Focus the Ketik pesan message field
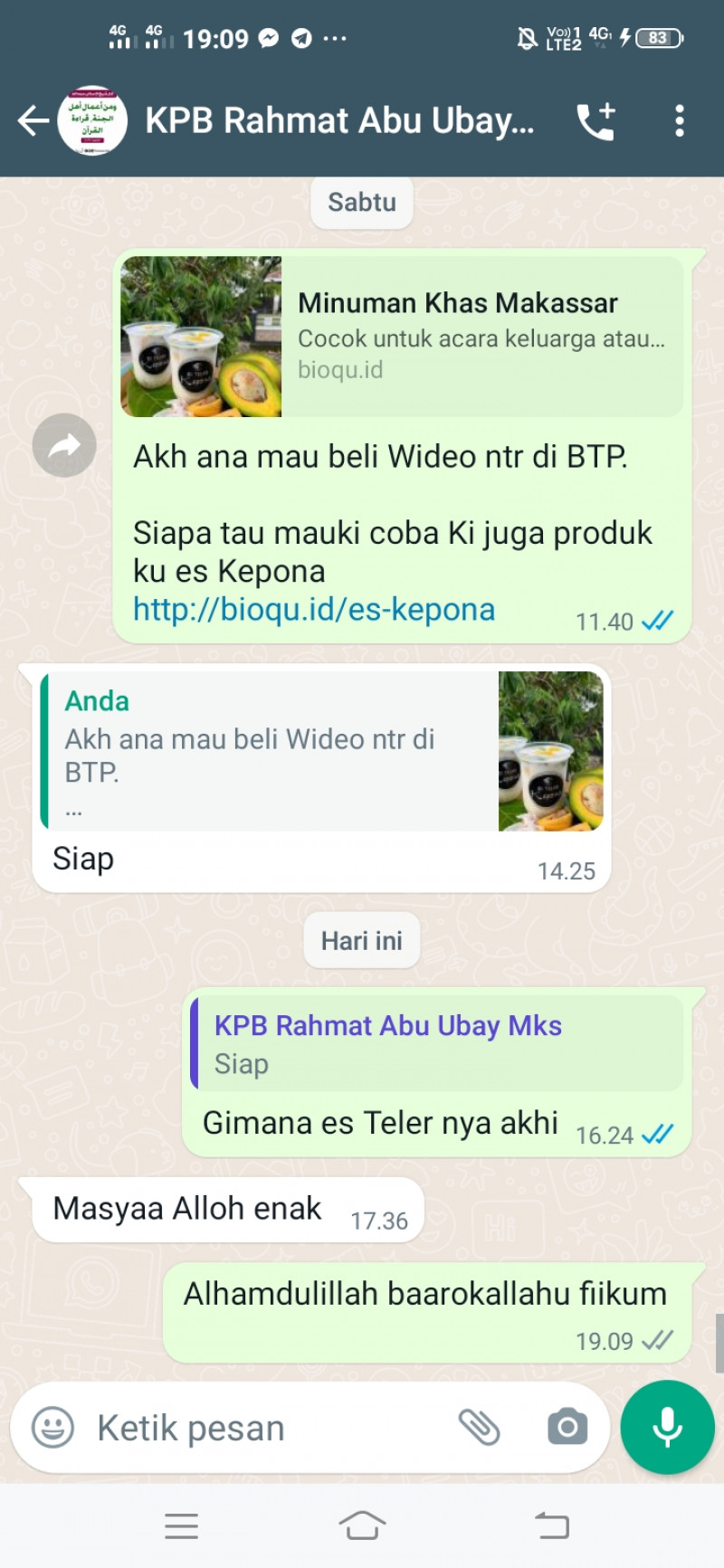This screenshot has width=724, height=1568. 262,1428
